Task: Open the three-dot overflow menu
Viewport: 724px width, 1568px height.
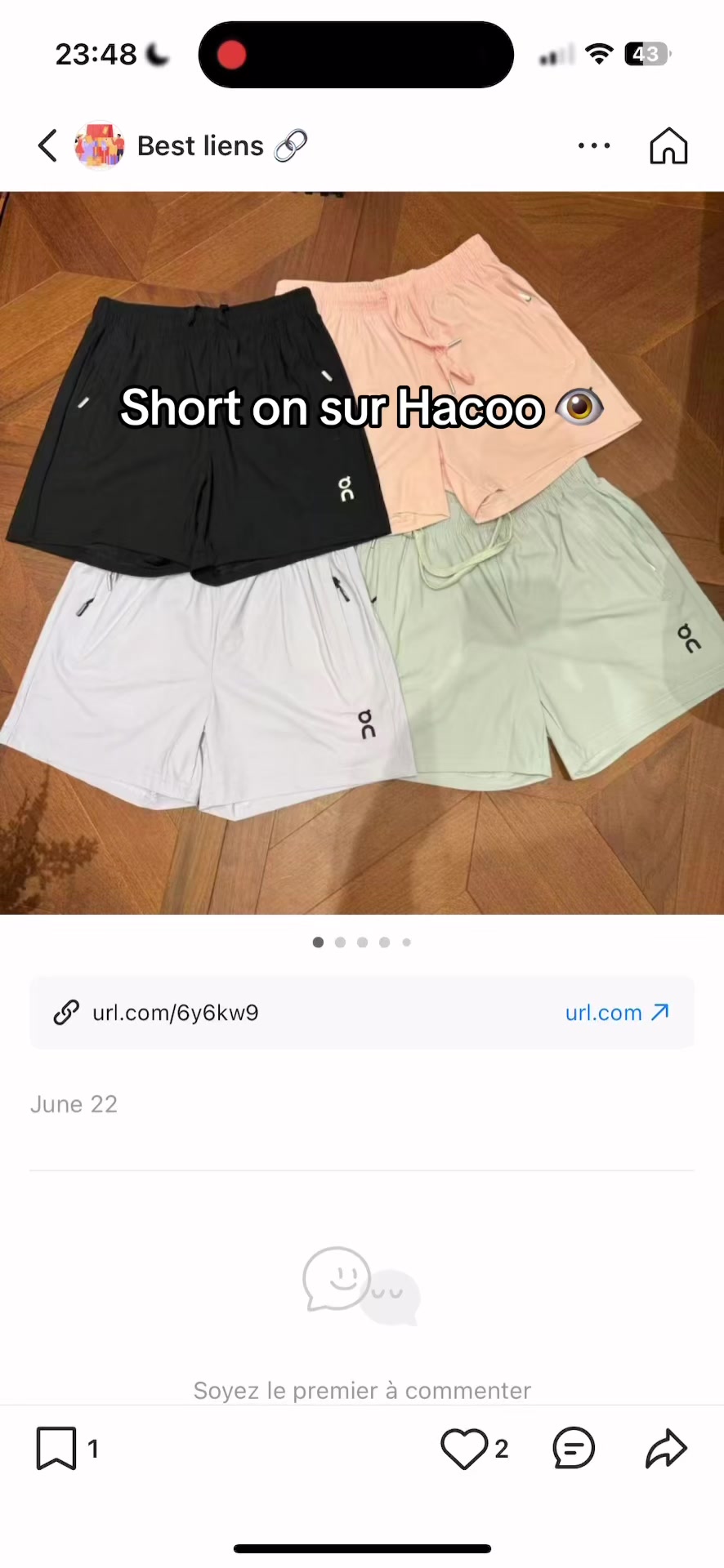Action: pos(594,146)
